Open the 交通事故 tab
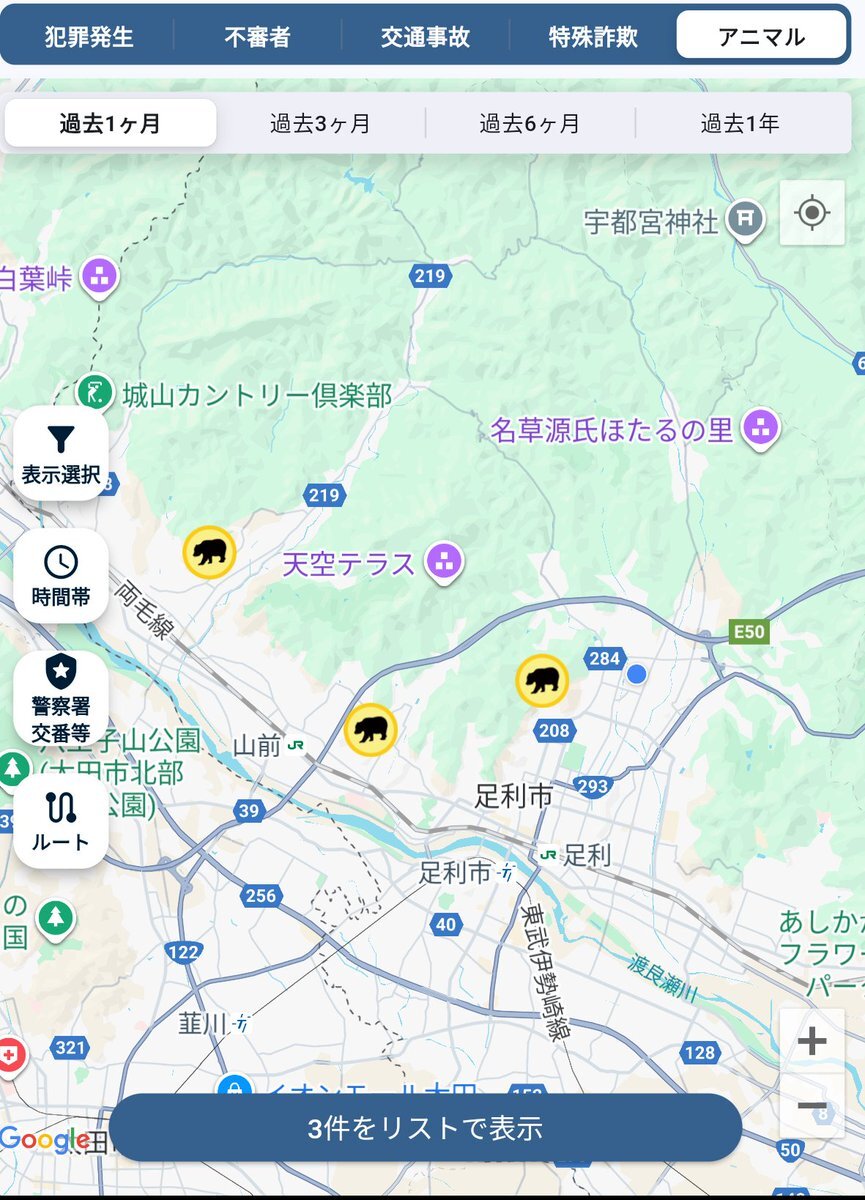The width and height of the screenshot is (865, 1200). (425, 37)
